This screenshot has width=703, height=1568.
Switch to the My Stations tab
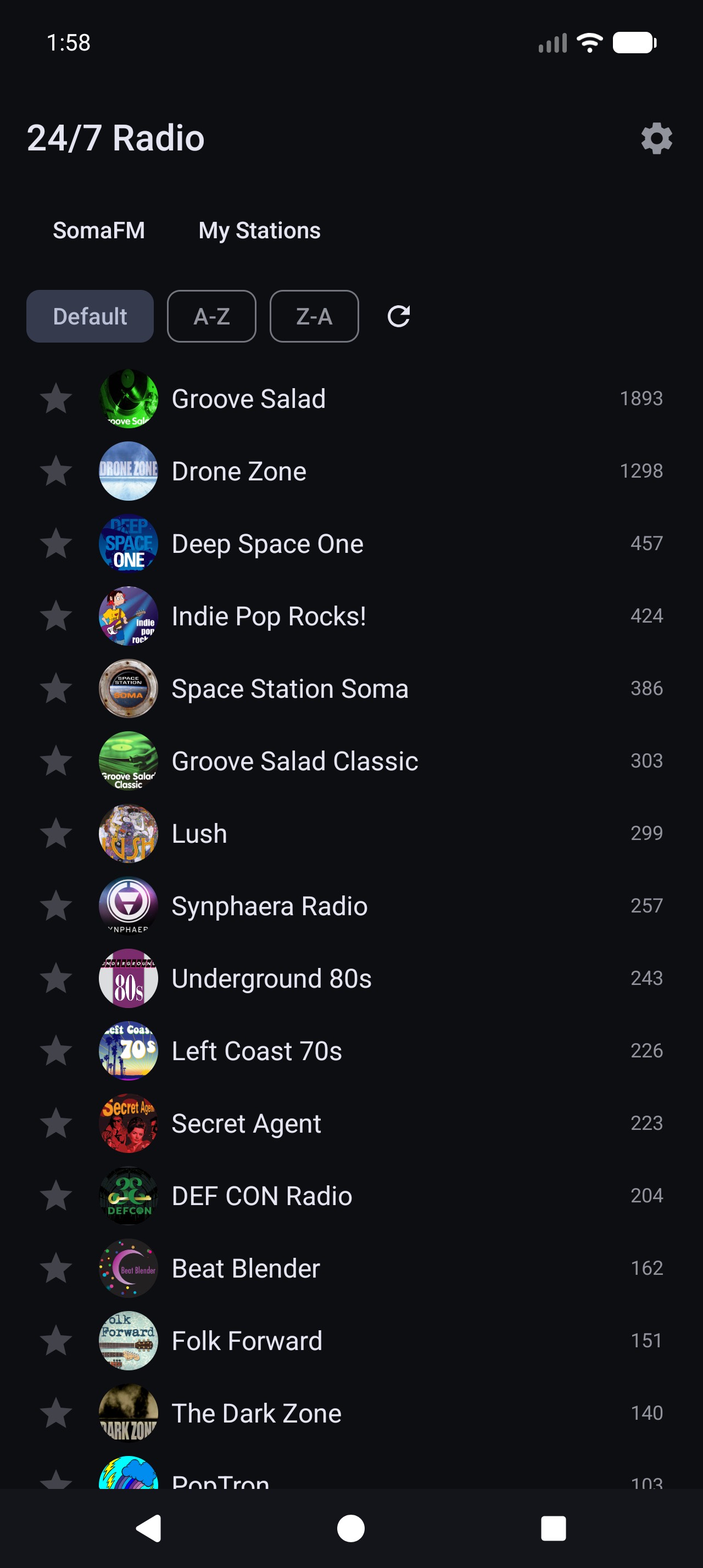tap(260, 231)
